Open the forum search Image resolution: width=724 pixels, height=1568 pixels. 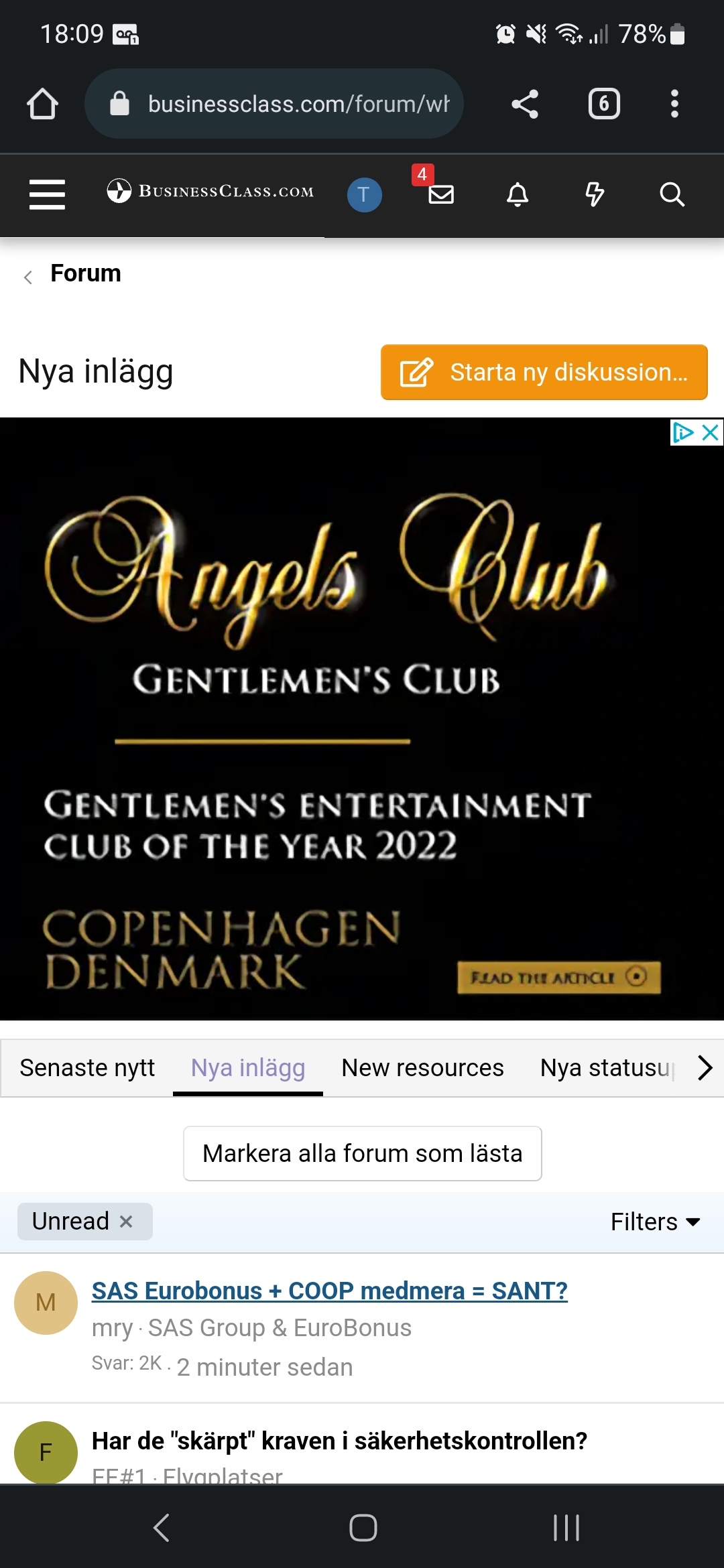coord(672,195)
